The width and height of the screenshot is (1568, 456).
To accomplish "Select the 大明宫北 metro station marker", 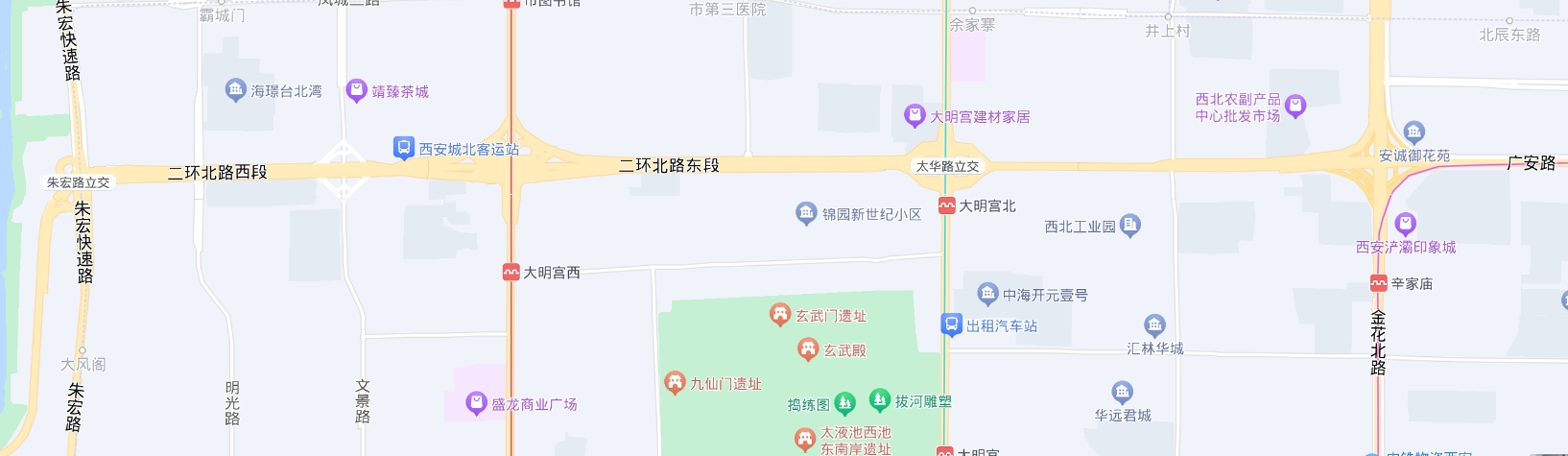I will [946, 205].
